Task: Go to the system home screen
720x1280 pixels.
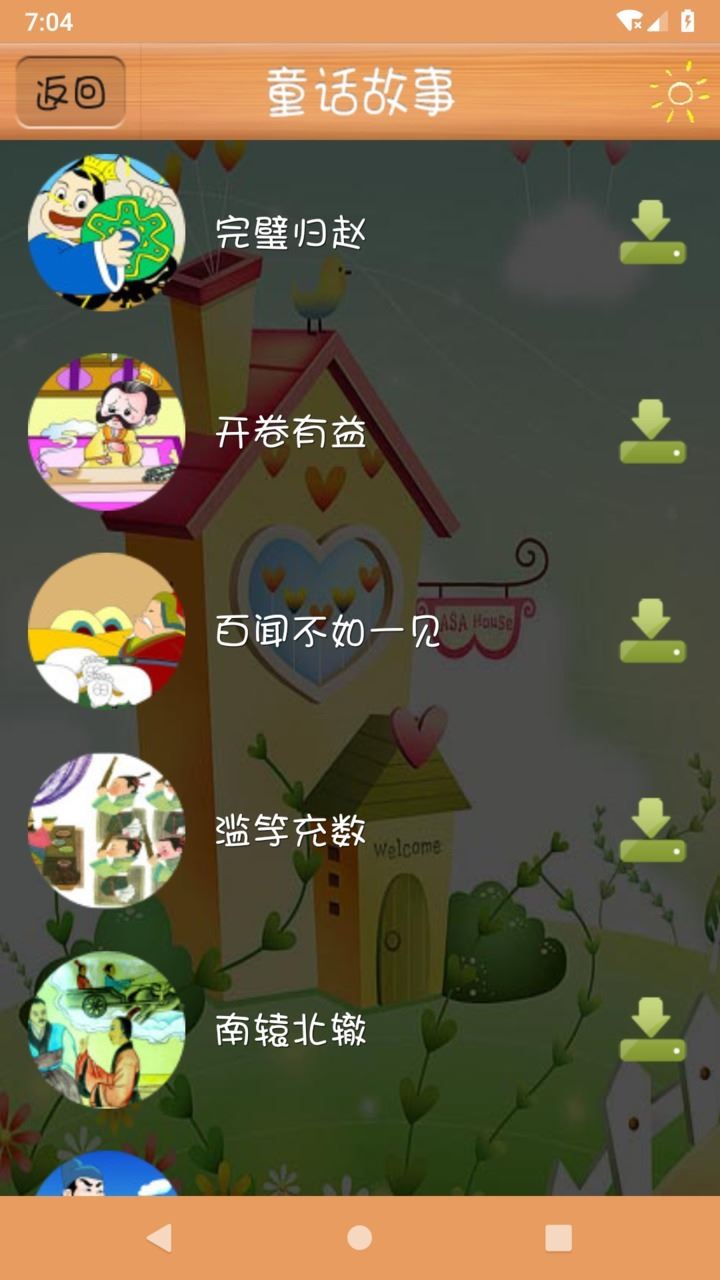Action: coord(360,1238)
